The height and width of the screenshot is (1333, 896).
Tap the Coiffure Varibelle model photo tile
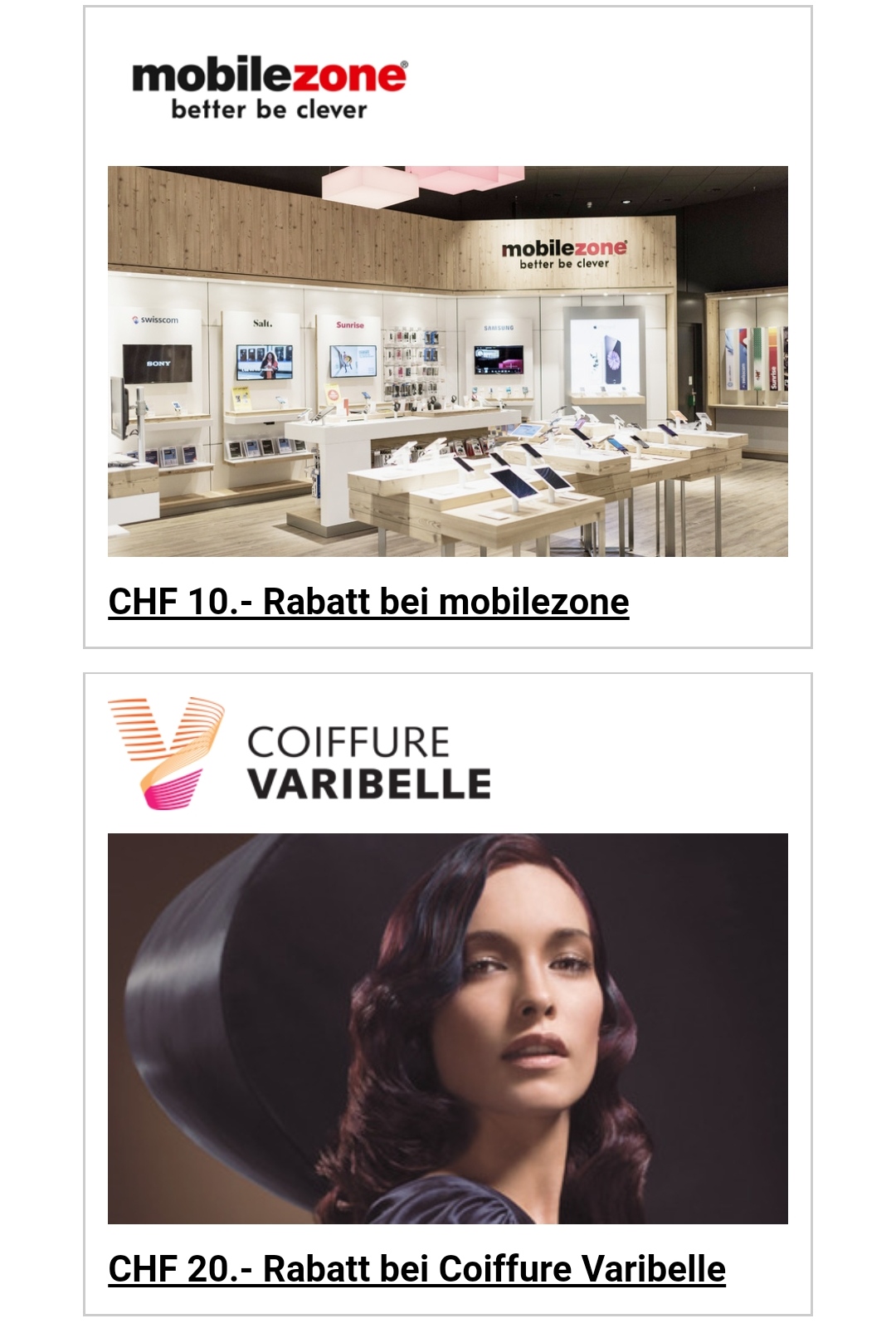[x=448, y=1028]
